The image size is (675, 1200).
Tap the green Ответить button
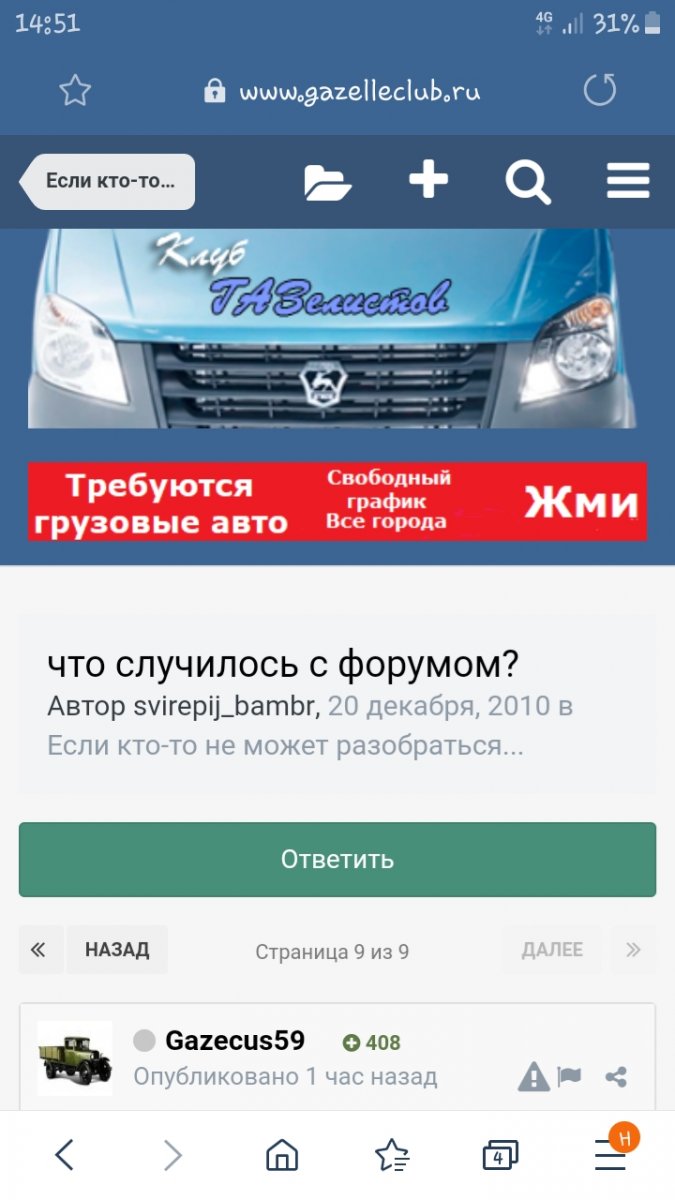337,860
